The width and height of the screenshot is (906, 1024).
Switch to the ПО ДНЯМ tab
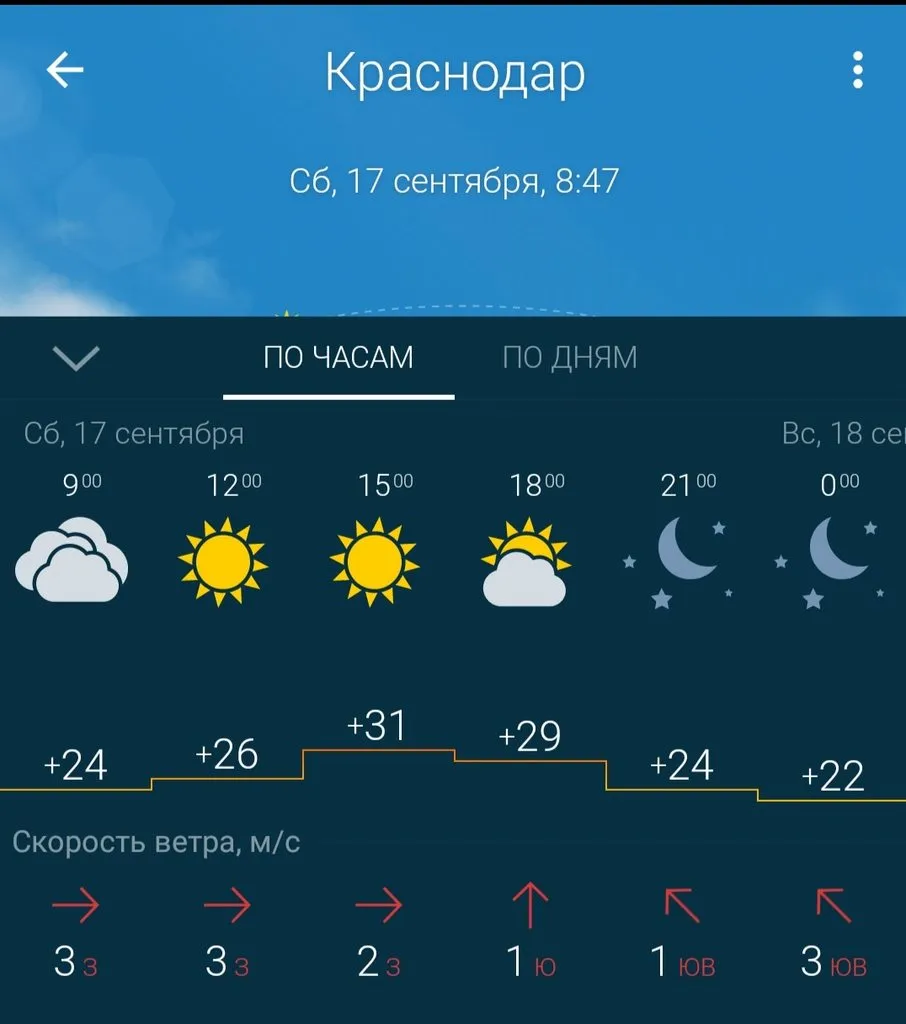point(567,357)
